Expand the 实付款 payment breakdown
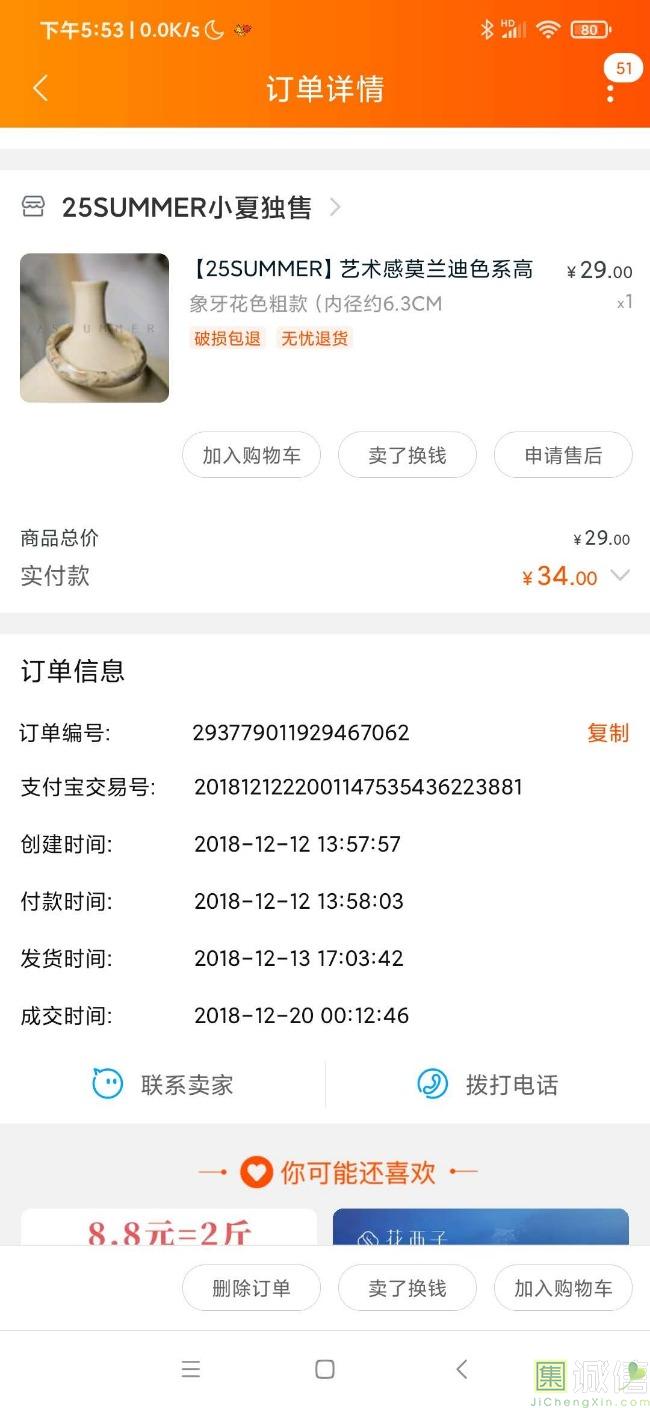Viewport: 650px width, 1408px height. [x=620, y=576]
